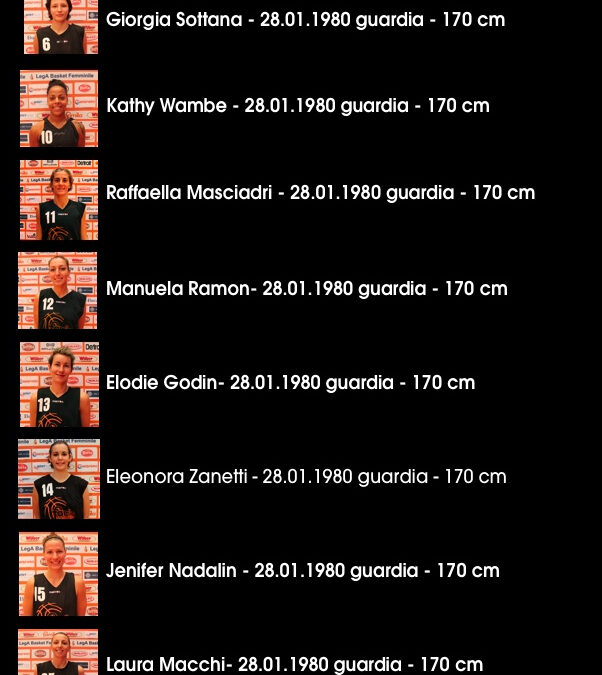Open Elodie Godin's profile row

290,383
